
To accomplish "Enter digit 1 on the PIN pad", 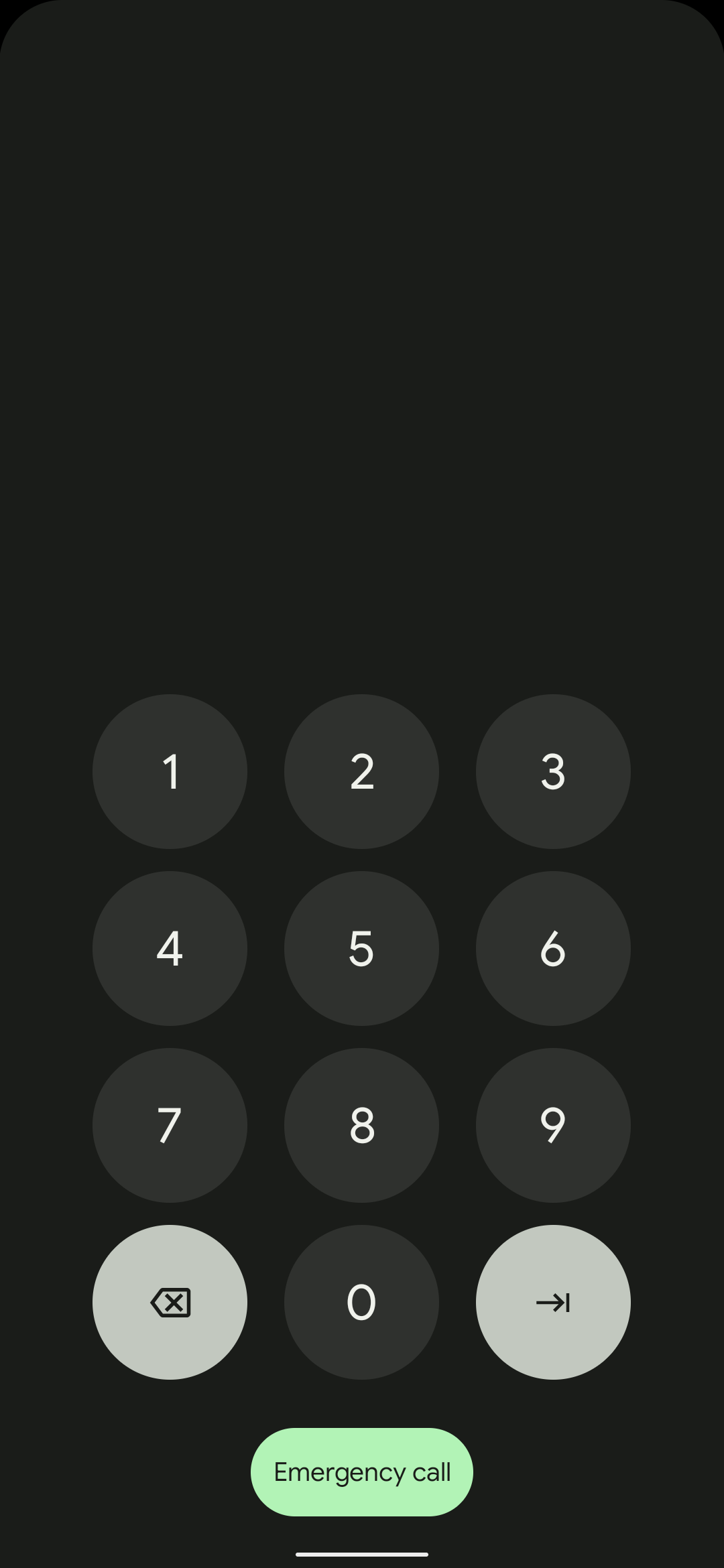I will click(x=170, y=771).
